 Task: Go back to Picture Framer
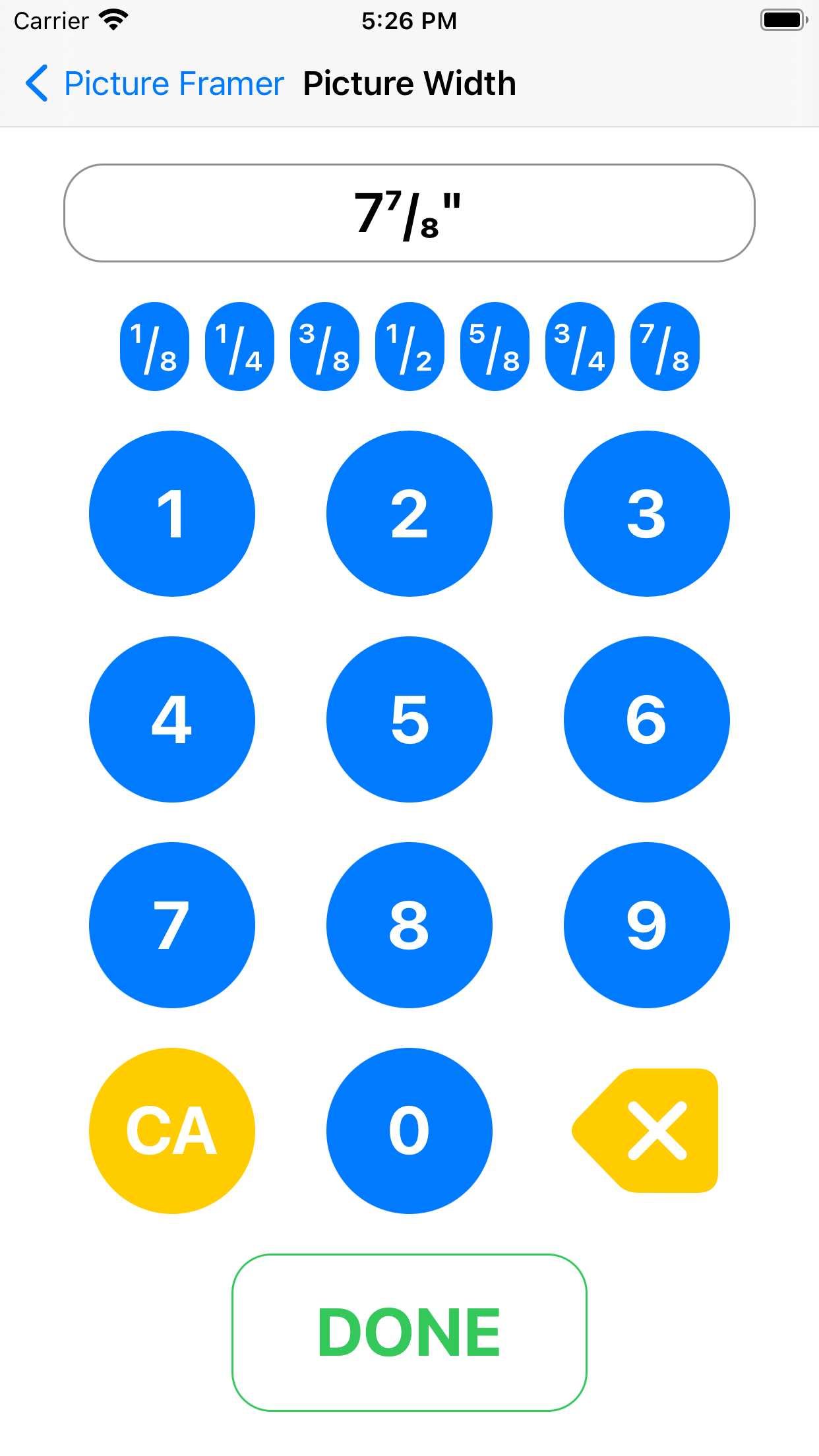tap(154, 84)
